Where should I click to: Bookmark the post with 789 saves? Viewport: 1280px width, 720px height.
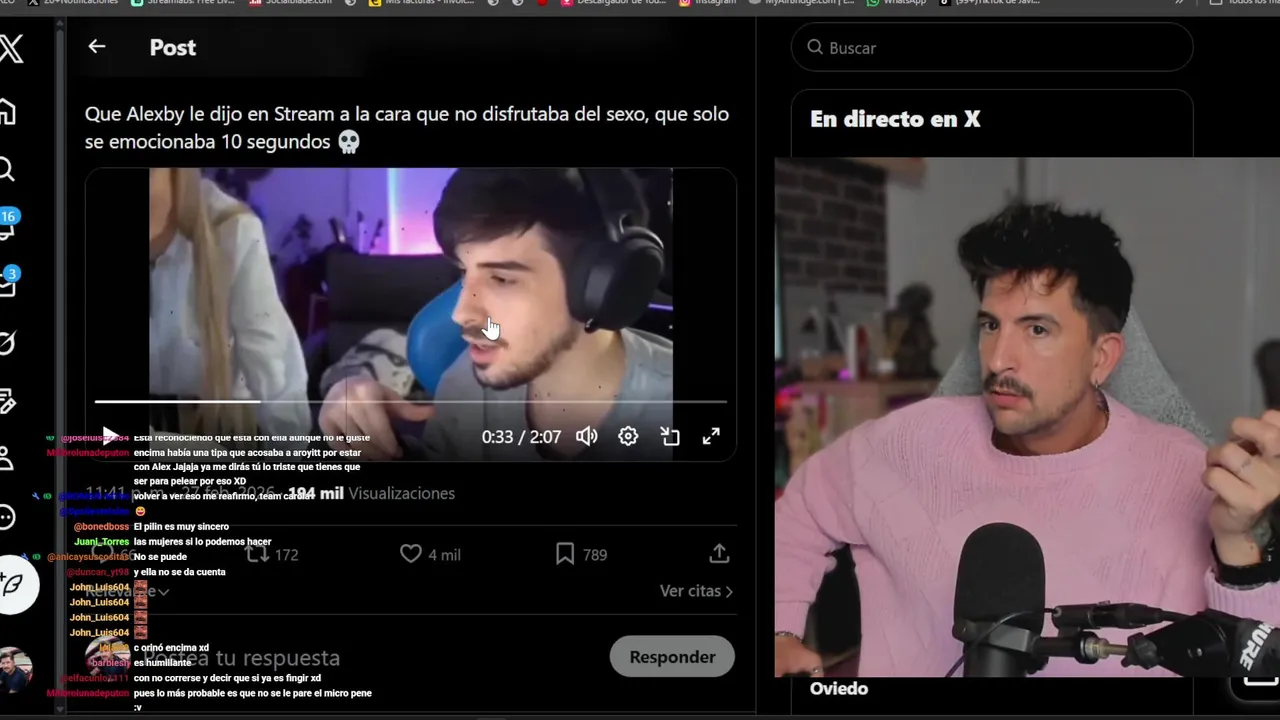(x=565, y=554)
